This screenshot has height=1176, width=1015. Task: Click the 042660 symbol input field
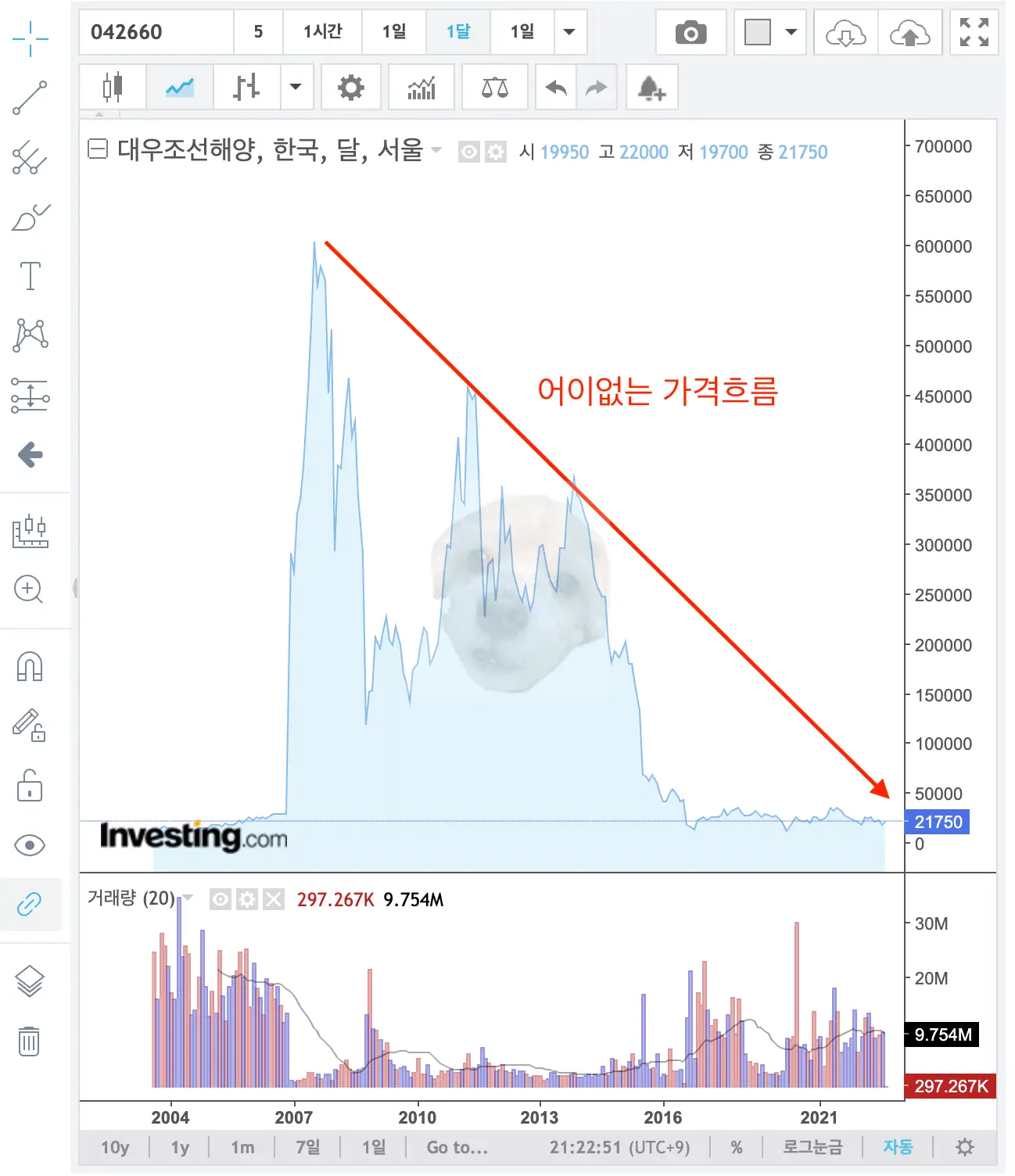pyautogui.click(x=156, y=32)
